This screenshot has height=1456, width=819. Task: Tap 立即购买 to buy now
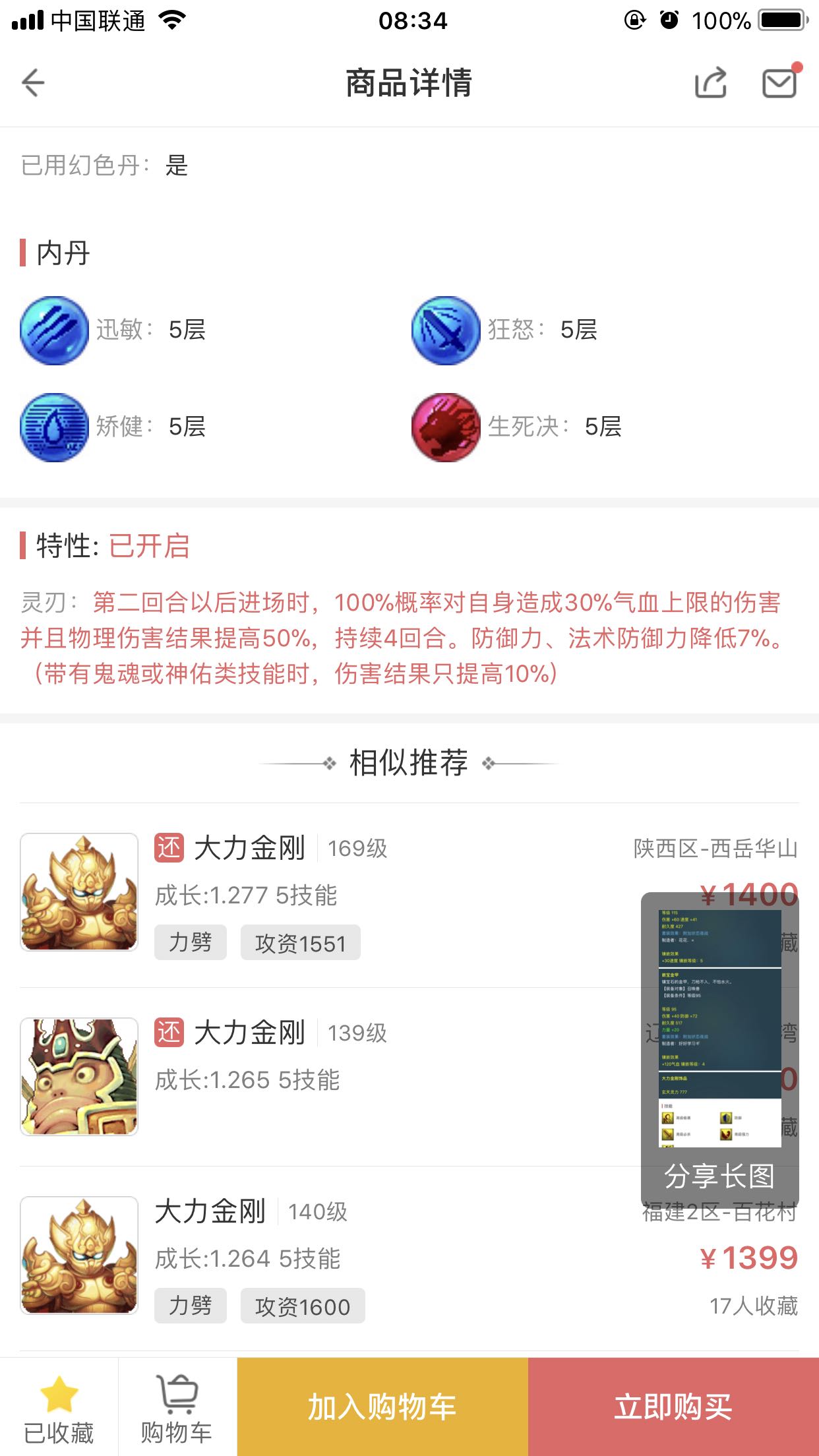click(673, 1407)
